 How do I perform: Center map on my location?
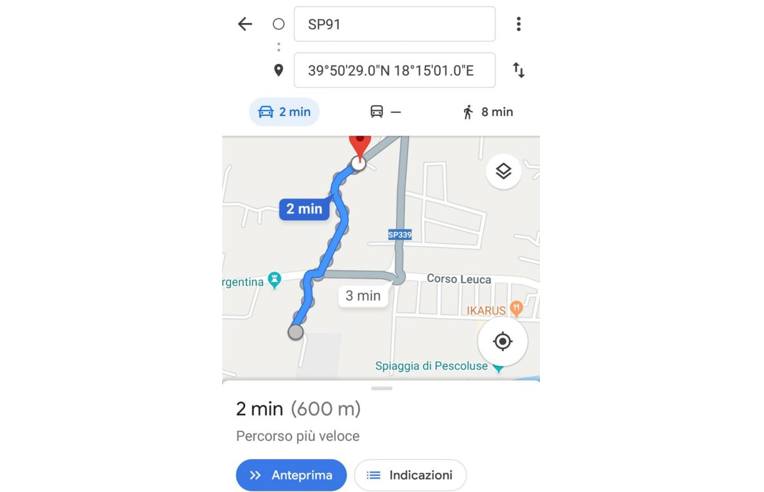click(503, 341)
